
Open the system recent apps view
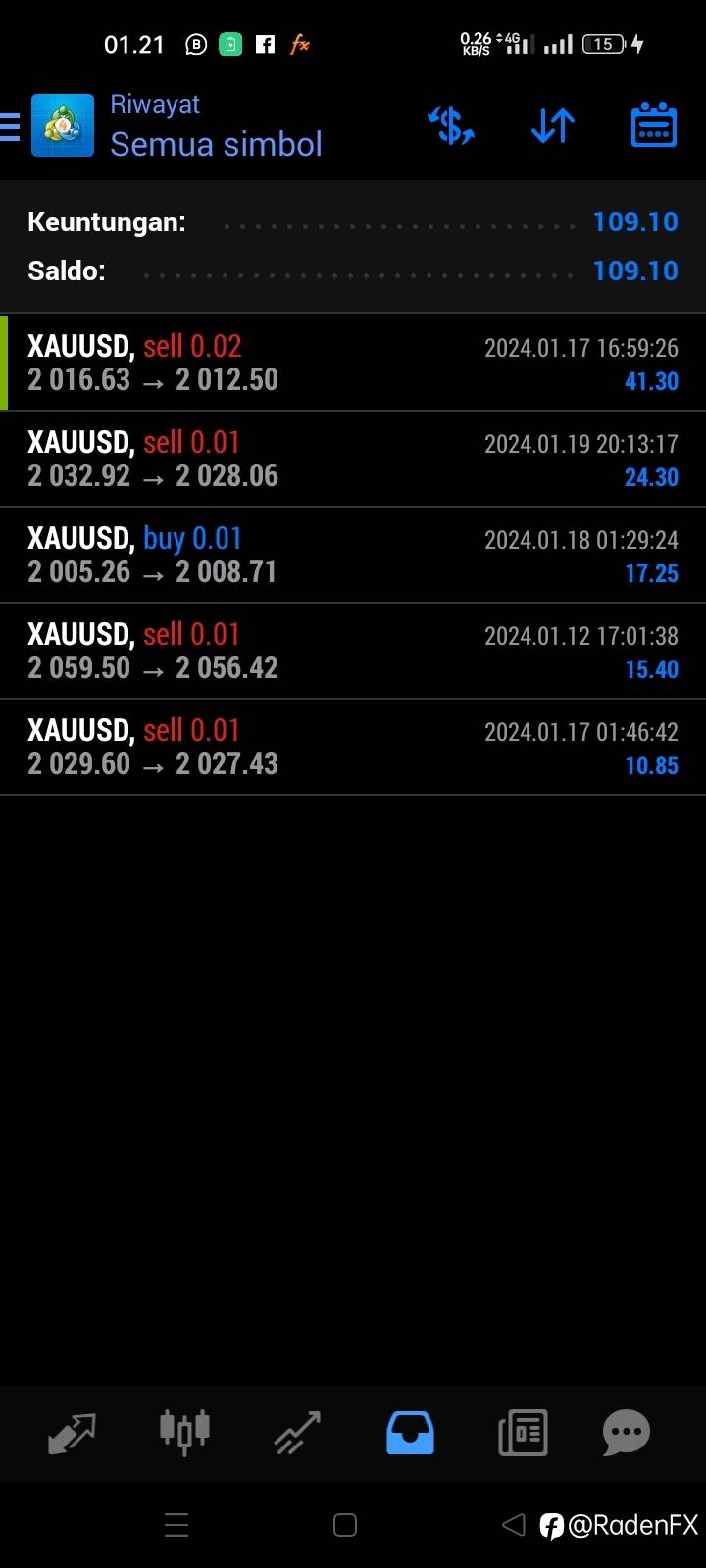176,1525
